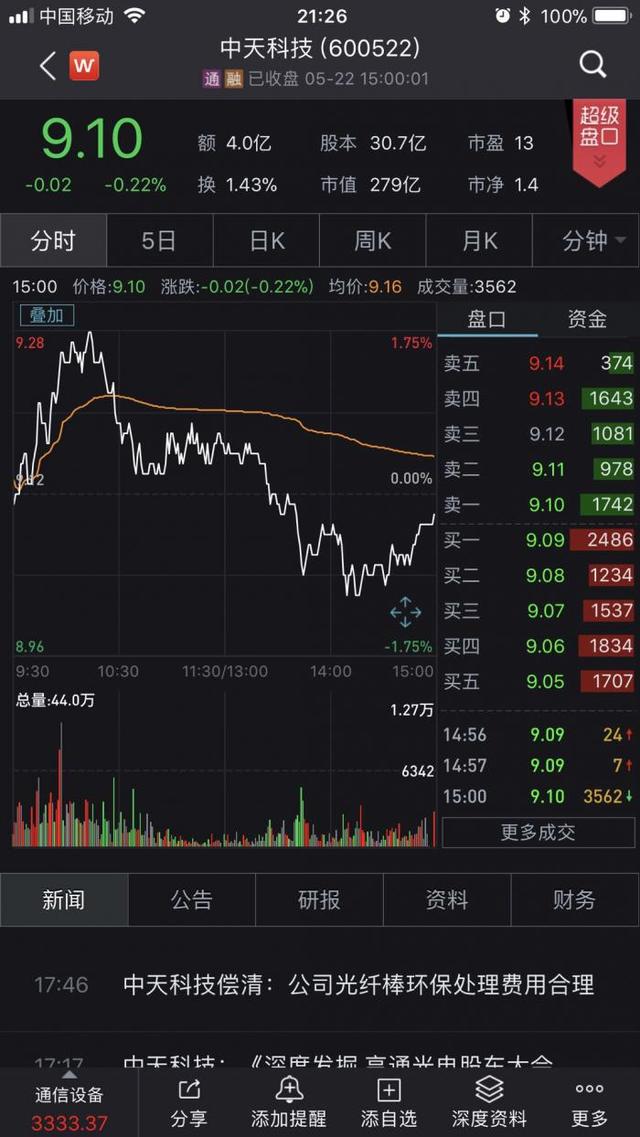Switch to the 日K chart tab
This screenshot has height=1137, width=640.
266,241
